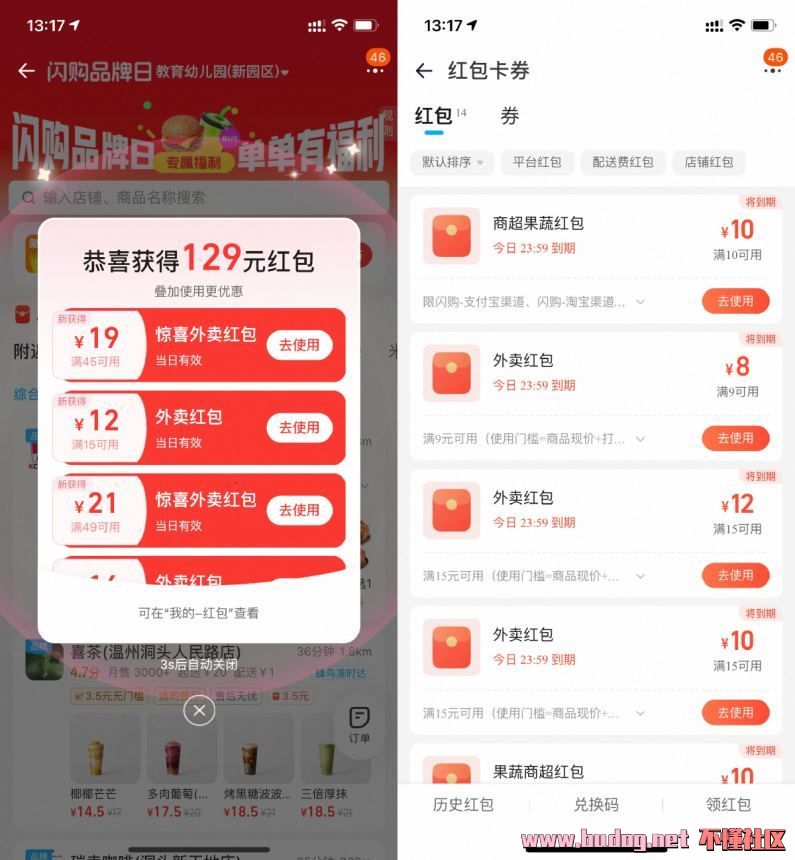Use the ¥8 外卖红包 coupon
The image size is (795, 860).
[735, 438]
